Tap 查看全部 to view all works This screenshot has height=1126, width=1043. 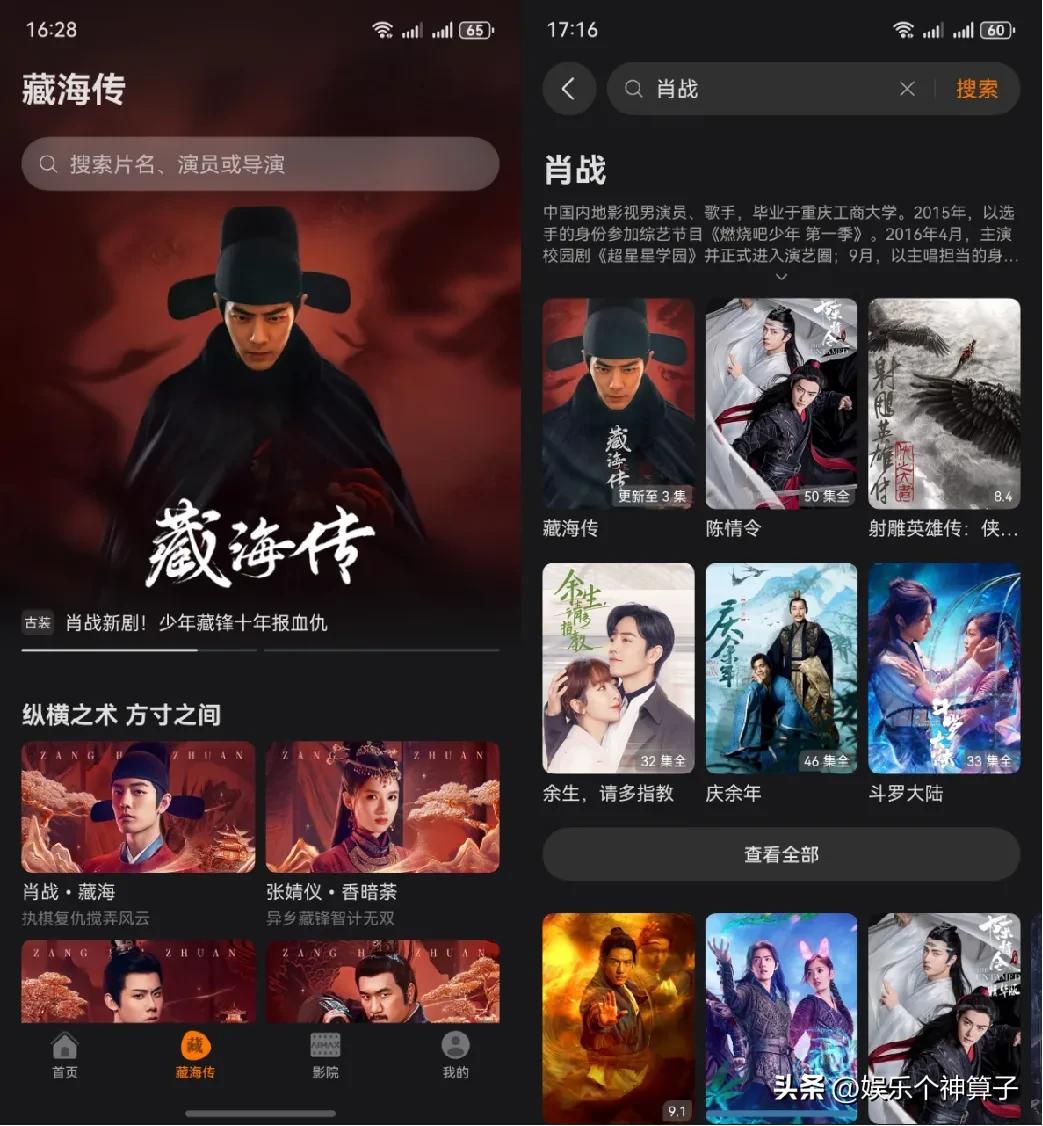(781, 854)
